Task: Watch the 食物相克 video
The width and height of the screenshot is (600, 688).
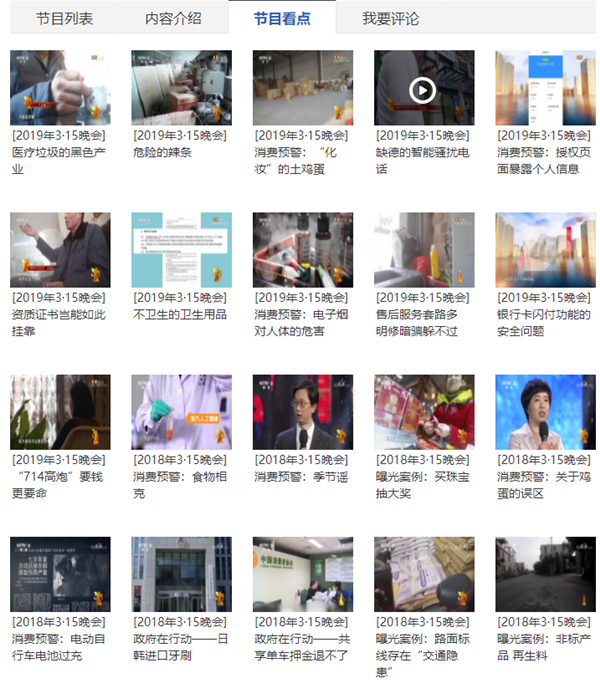Action: (x=181, y=412)
